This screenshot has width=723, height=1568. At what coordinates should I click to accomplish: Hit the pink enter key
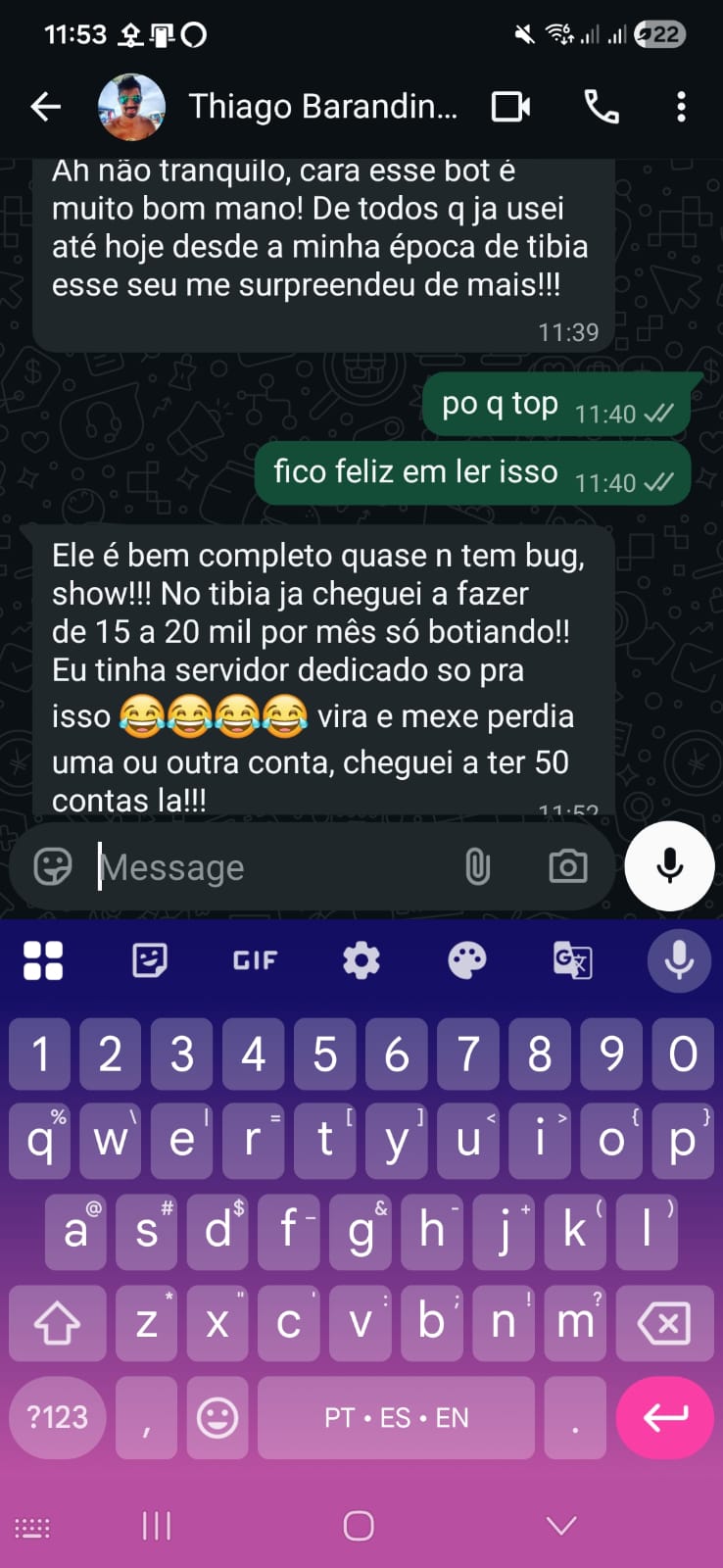point(664,1417)
